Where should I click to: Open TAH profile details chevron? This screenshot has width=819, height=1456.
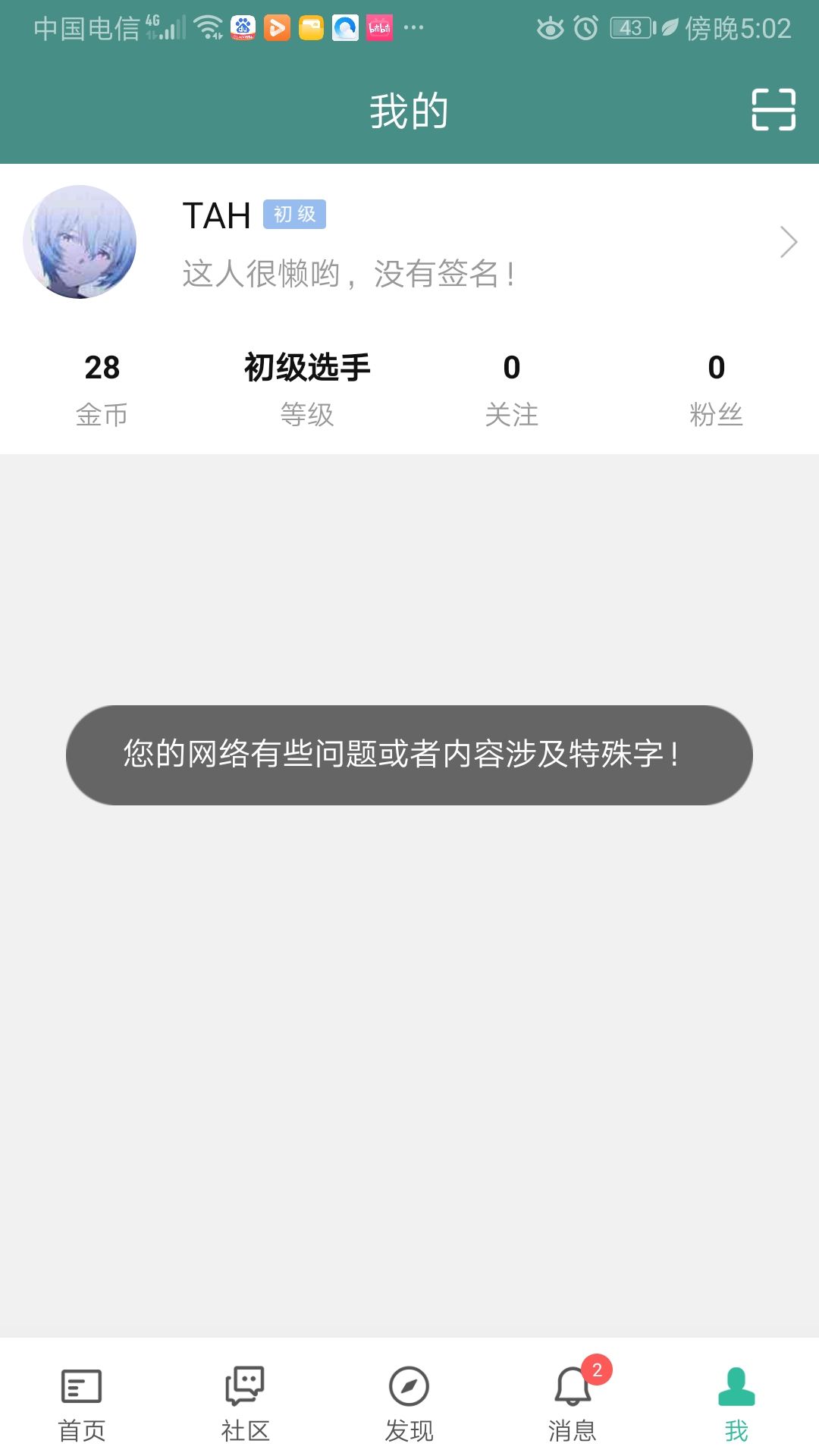coord(789,243)
